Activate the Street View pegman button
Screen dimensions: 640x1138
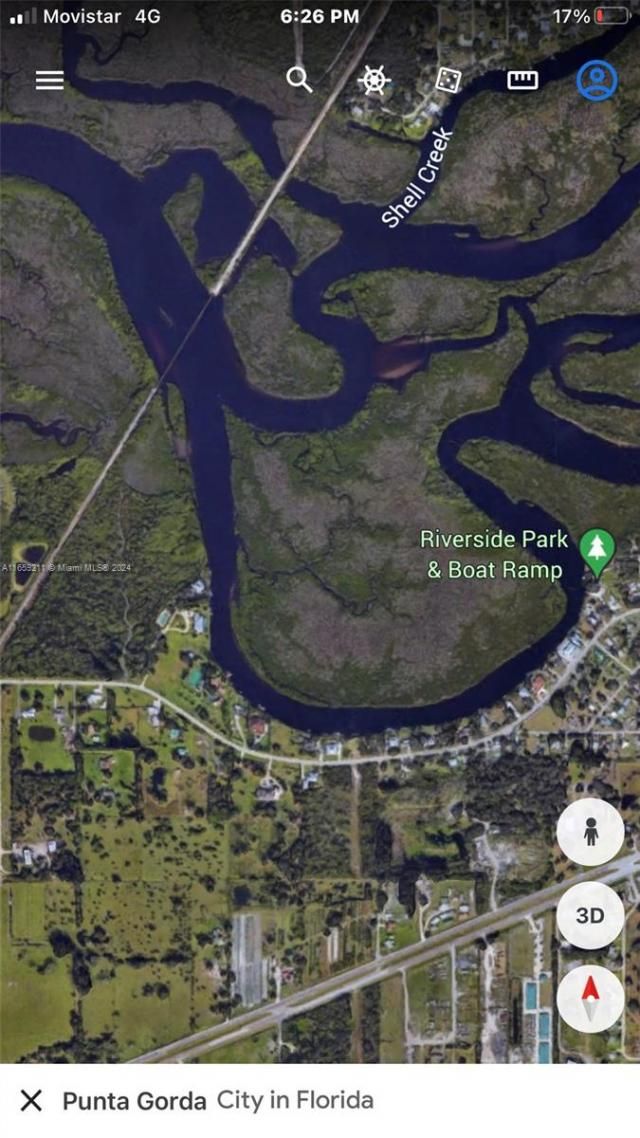[x=590, y=832]
